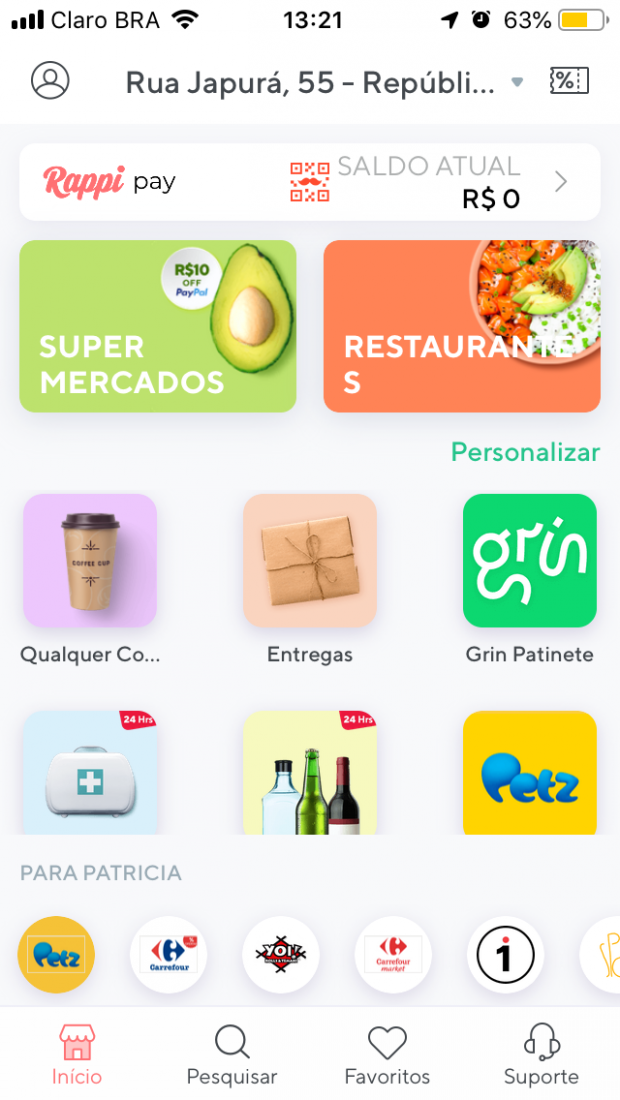Open the yellow Petz tile
Screen dimensions: 620x1100
pyautogui.click(x=530, y=773)
